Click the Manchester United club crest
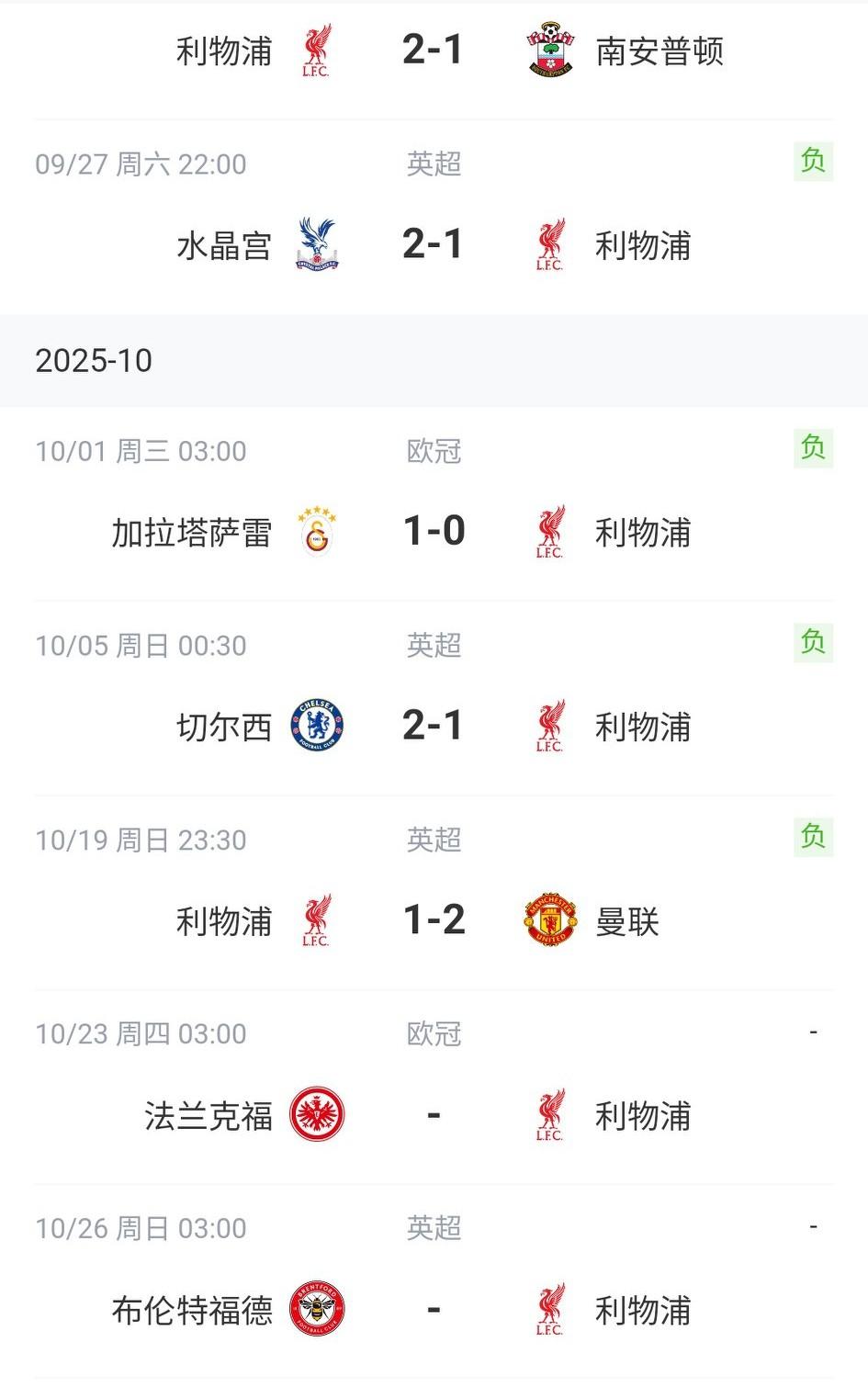This screenshot has width=868, height=1387. pyautogui.click(x=548, y=920)
